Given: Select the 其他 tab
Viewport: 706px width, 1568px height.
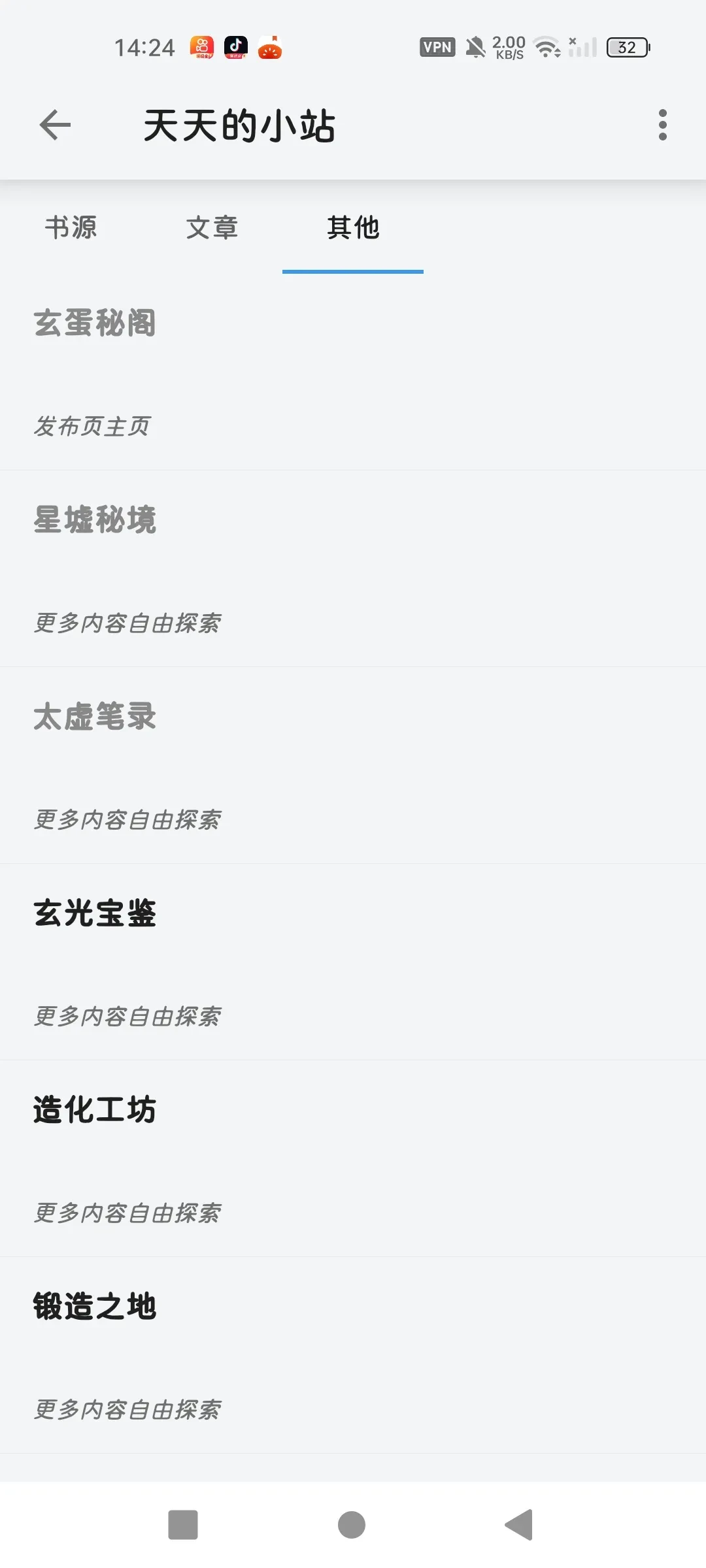Looking at the screenshot, I should 353,228.
